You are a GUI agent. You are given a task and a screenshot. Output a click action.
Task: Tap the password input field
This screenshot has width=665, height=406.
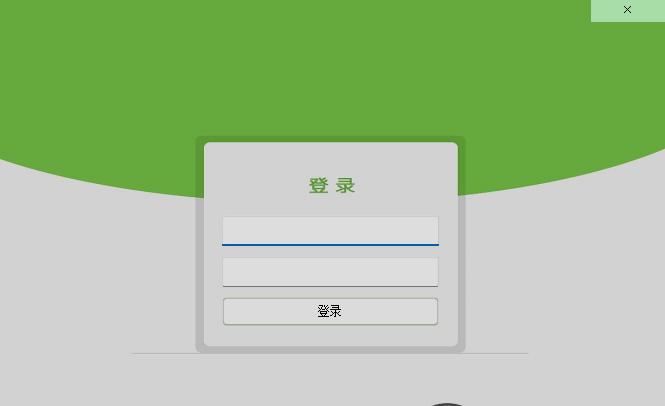pyautogui.click(x=330, y=271)
